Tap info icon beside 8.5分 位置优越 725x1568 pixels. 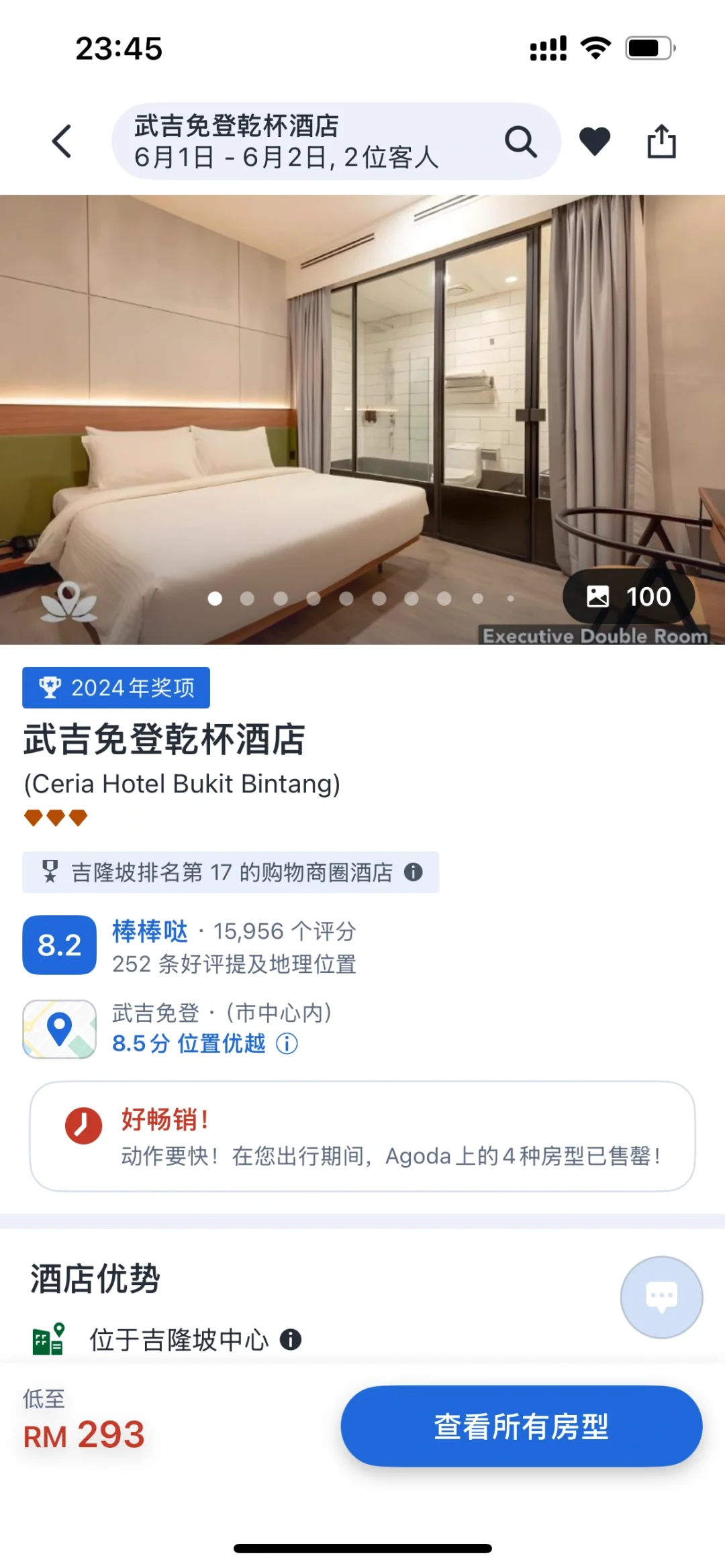click(287, 1044)
